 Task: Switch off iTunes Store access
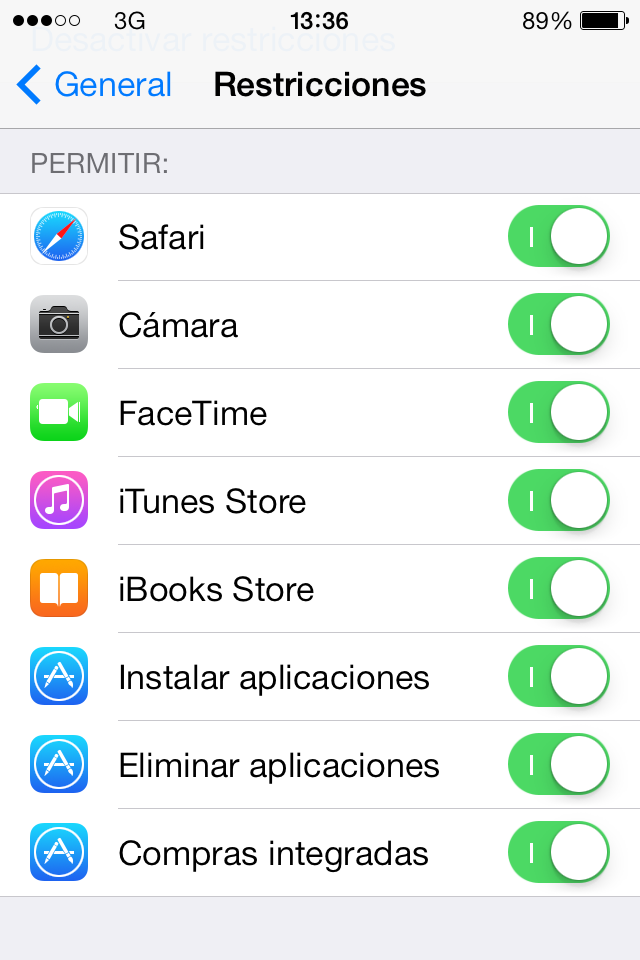pos(559,501)
